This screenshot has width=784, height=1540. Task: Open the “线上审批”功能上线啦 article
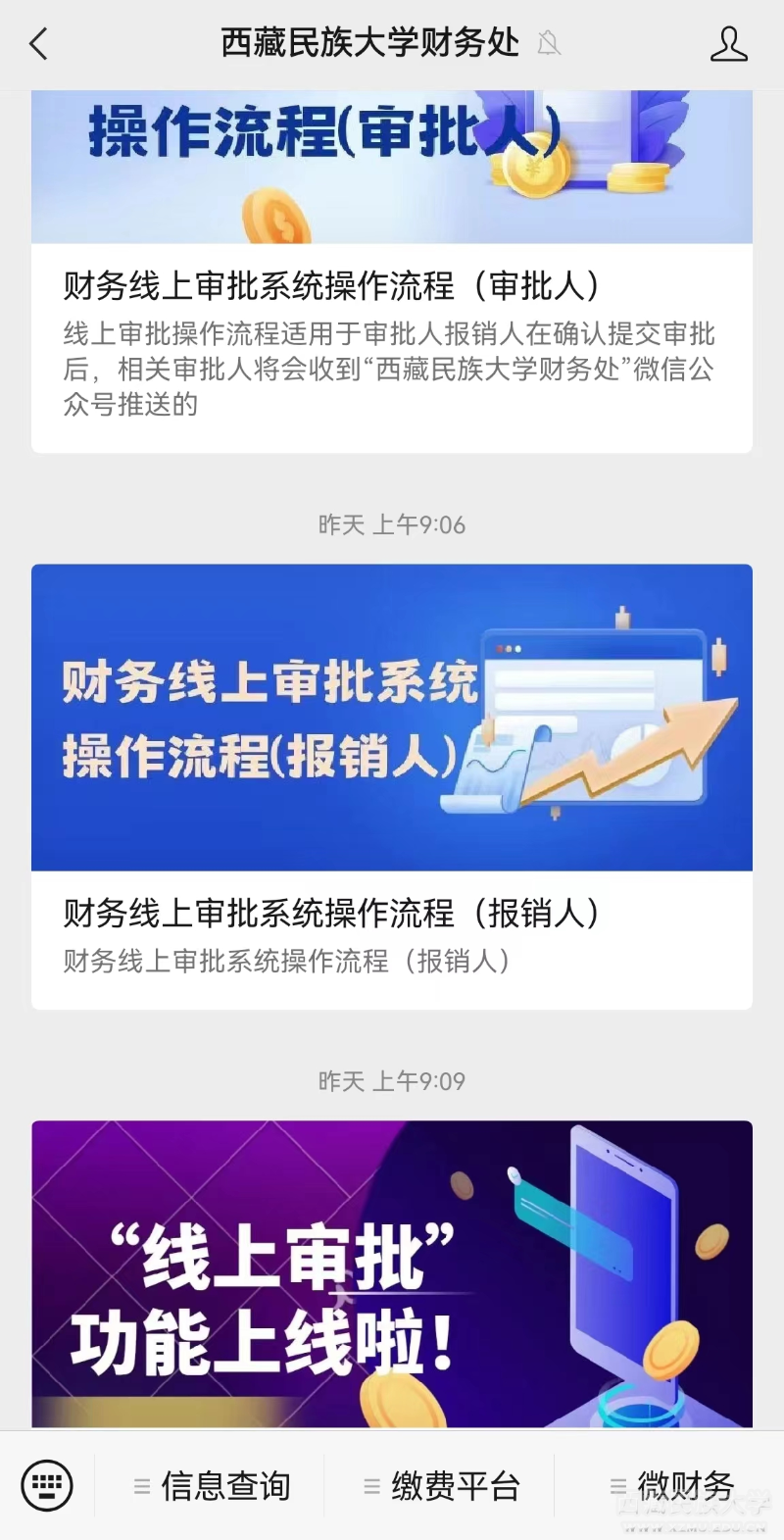click(392, 1273)
